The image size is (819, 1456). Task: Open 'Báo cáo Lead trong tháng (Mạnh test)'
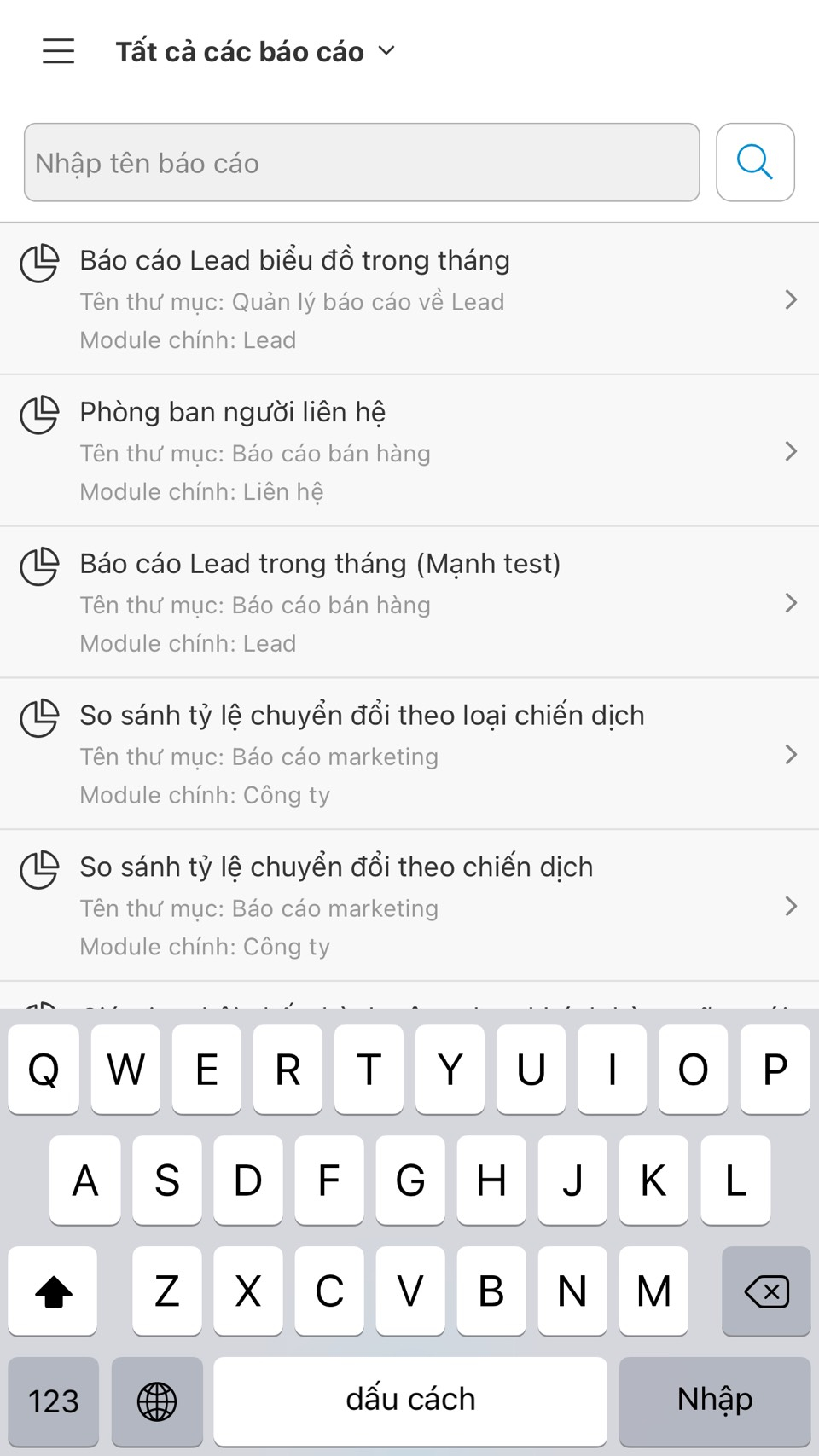[x=409, y=602]
